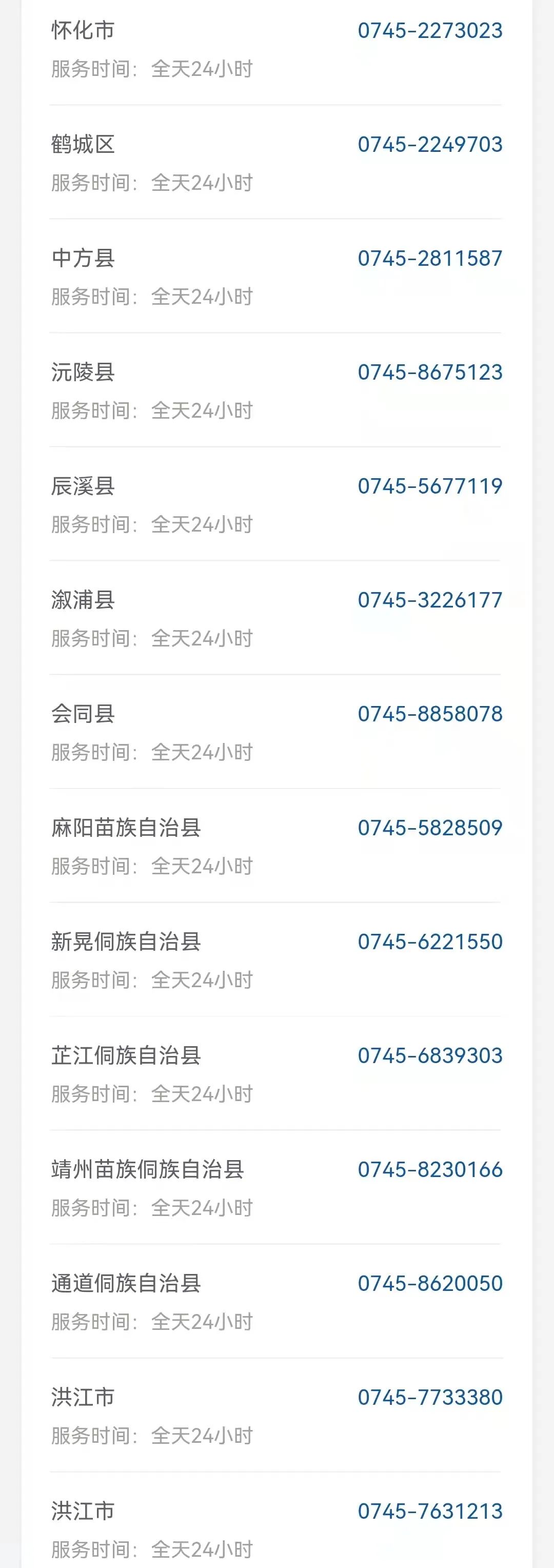This screenshot has width=554, height=1568.
Task: Dial 通道侗族自治县 hotline 0745-8620050
Action: (x=430, y=1283)
